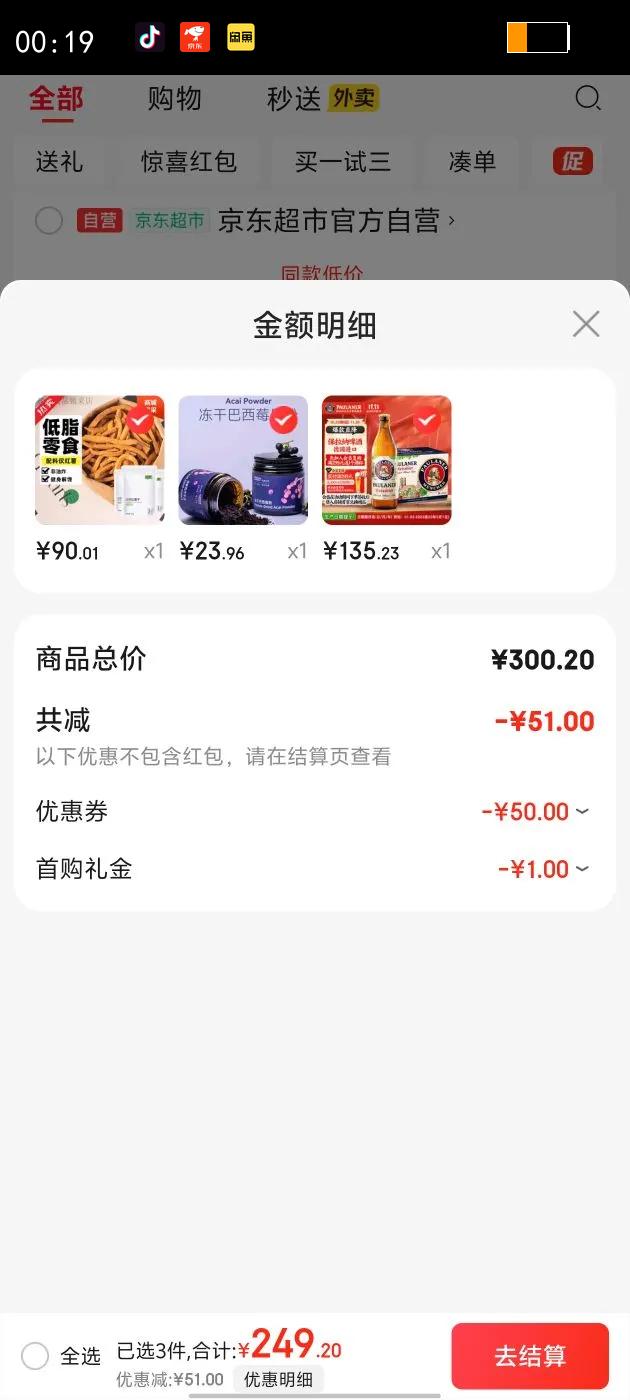Tap 去结算 to check out
The image size is (630, 1400).
[529, 1356]
